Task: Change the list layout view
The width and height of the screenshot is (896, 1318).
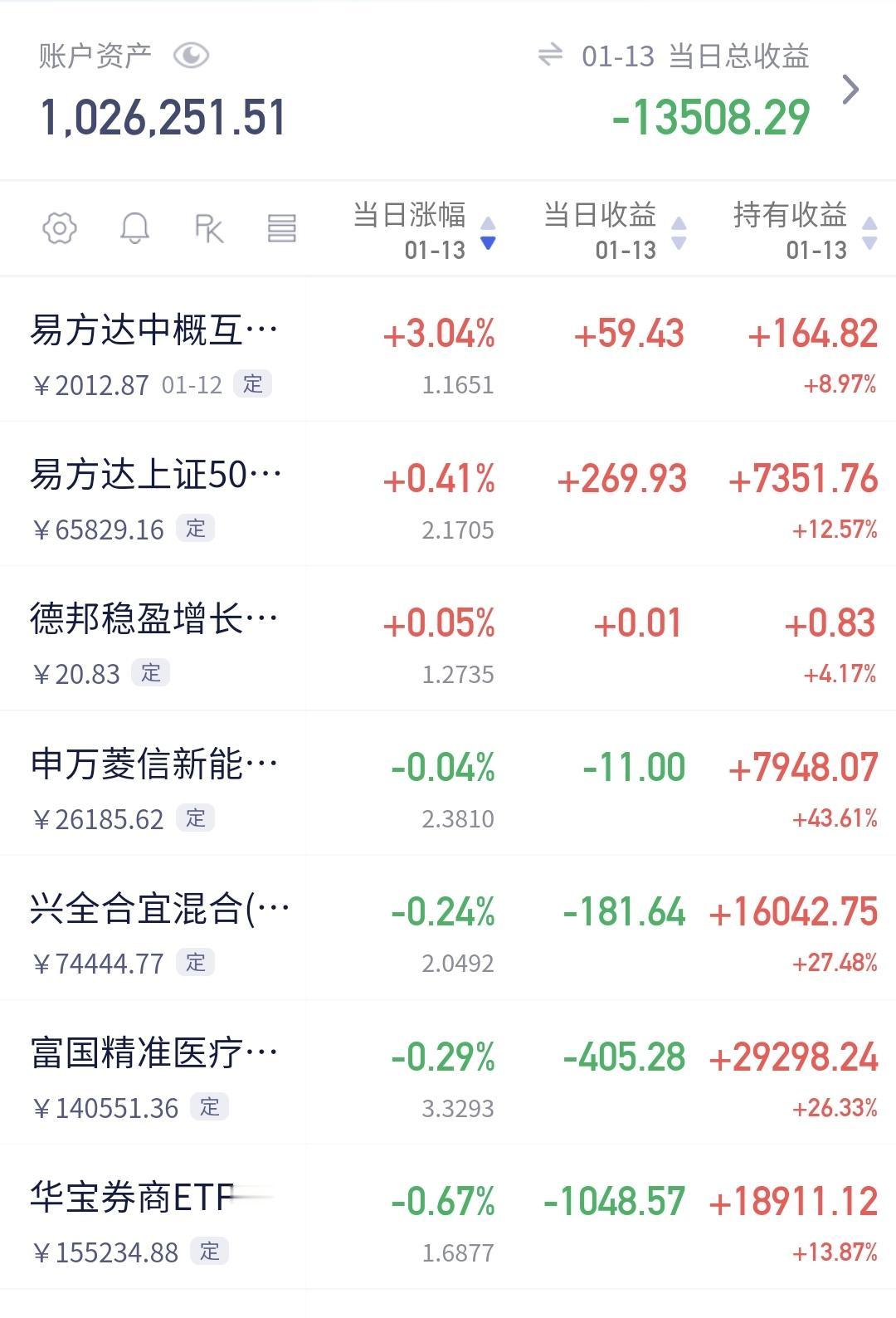Action: pyautogui.click(x=282, y=228)
